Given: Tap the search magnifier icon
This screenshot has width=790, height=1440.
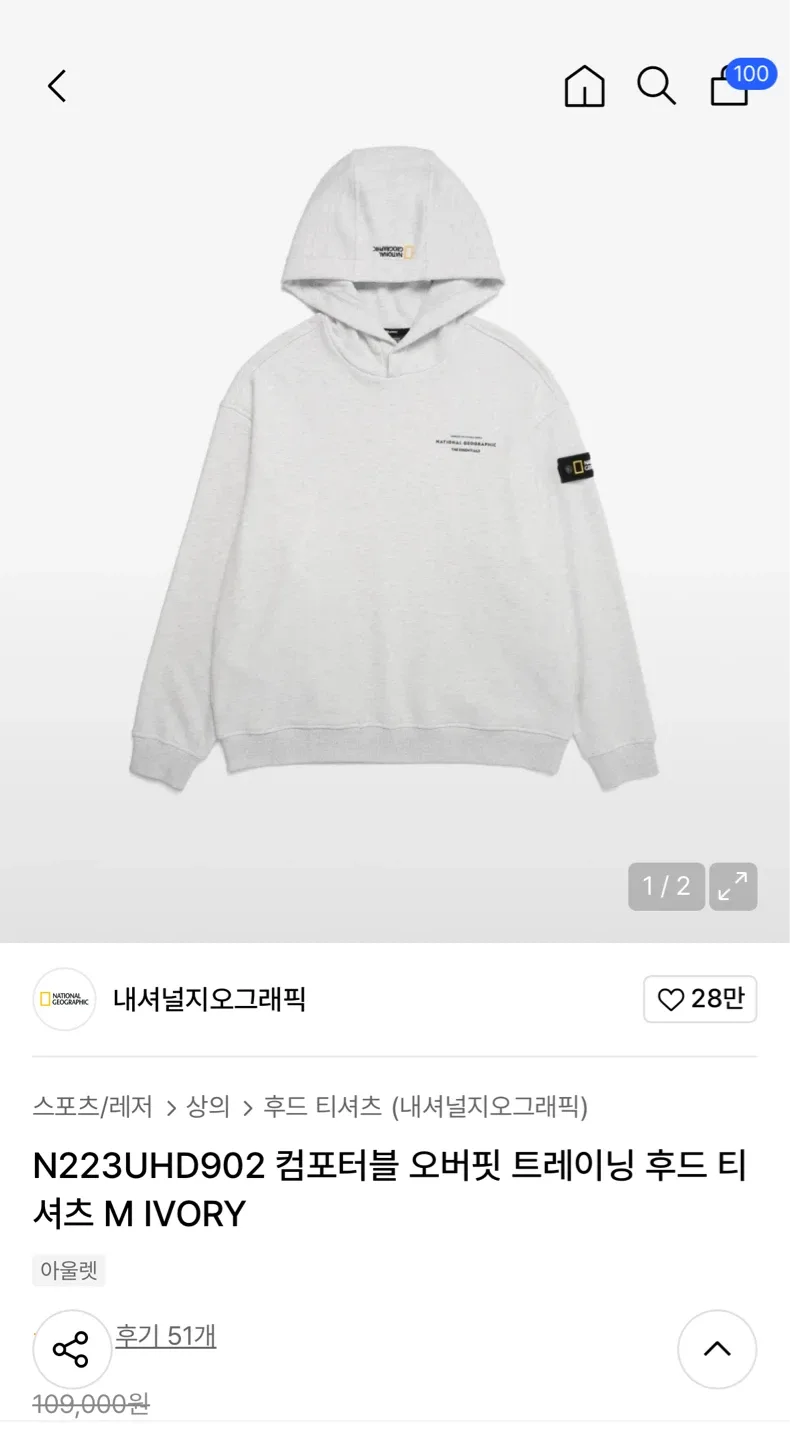Looking at the screenshot, I should pos(656,87).
